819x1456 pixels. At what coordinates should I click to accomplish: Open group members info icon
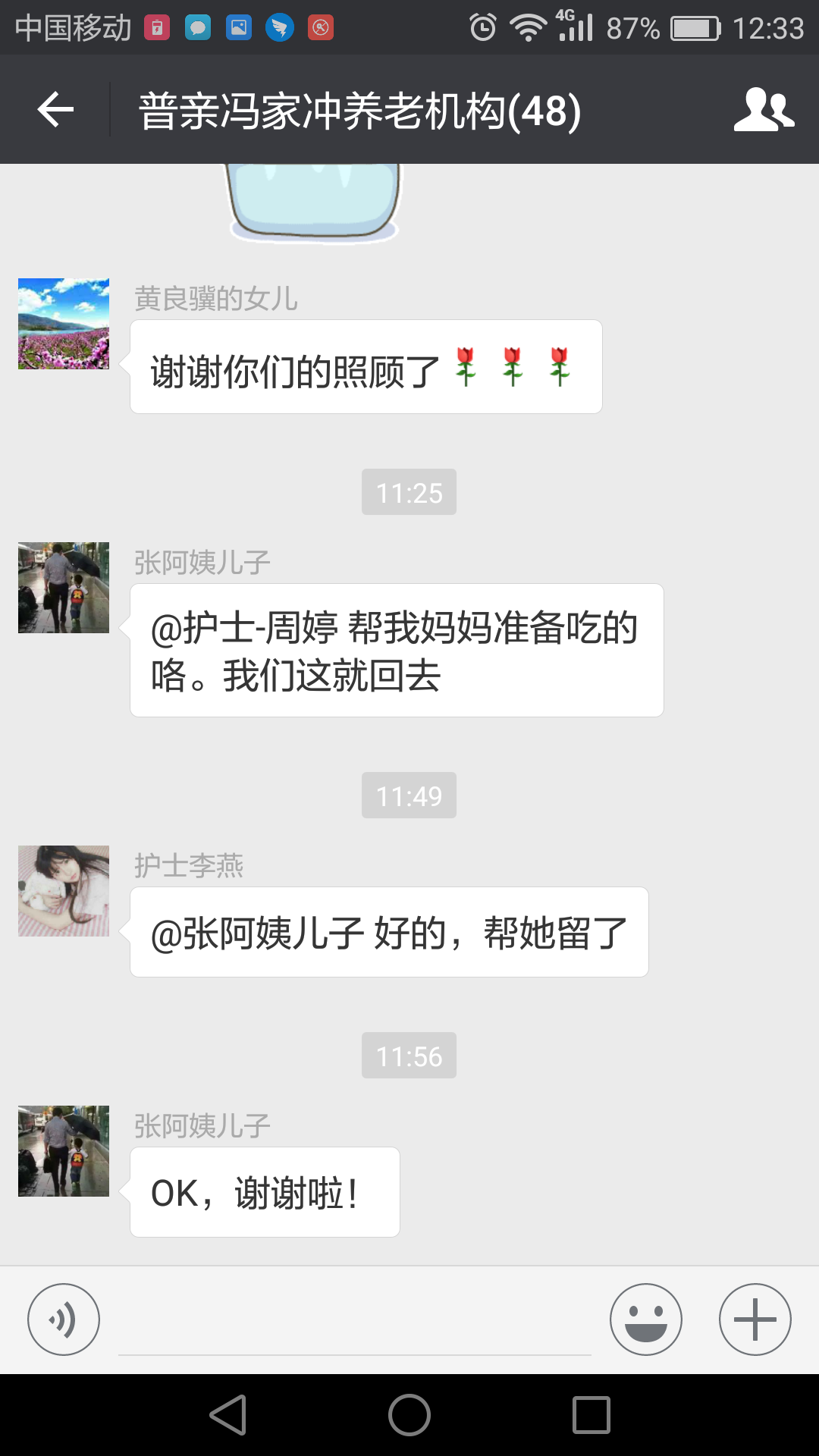coord(764,110)
